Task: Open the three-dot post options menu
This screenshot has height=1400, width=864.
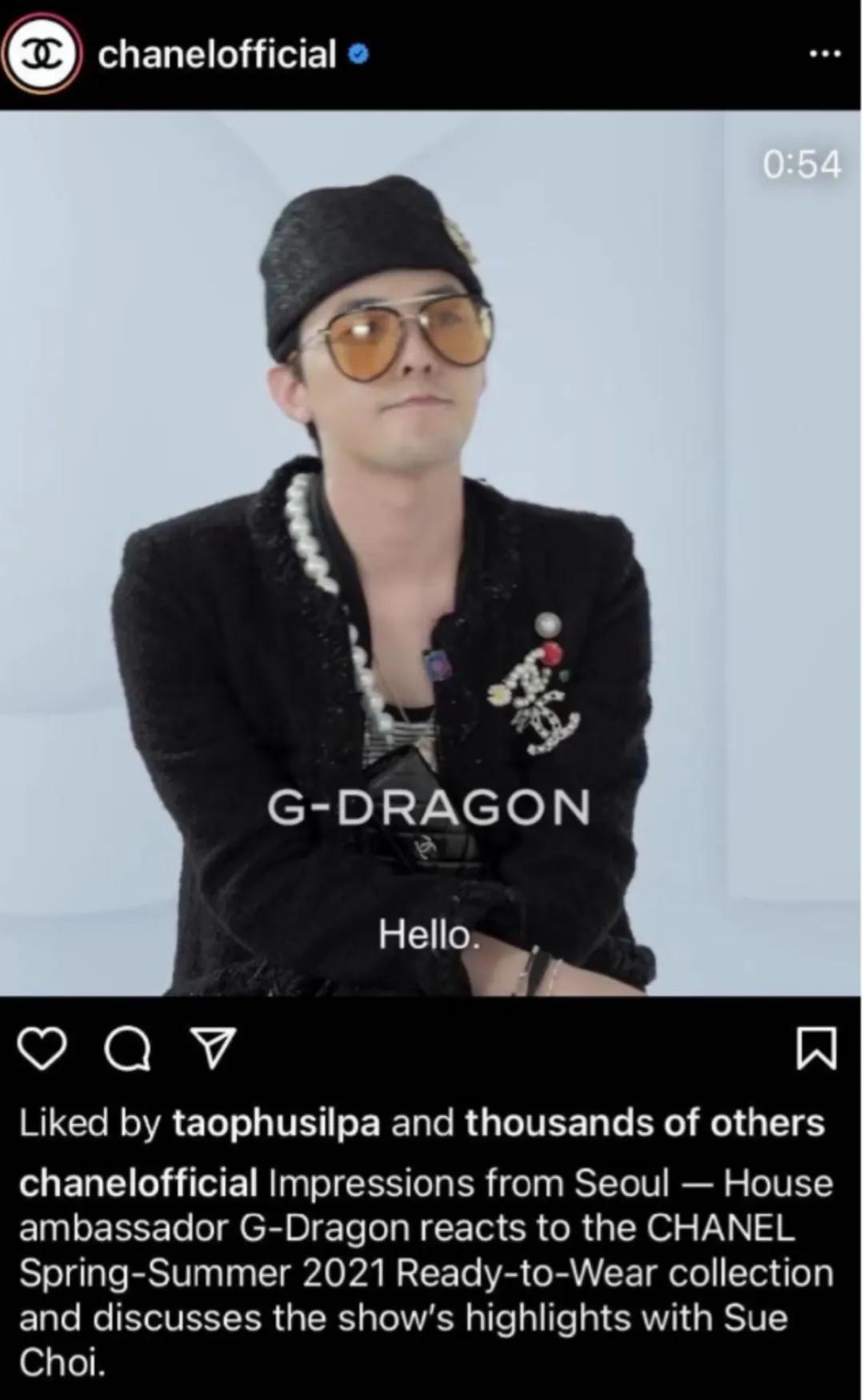Action: pyautogui.click(x=825, y=54)
